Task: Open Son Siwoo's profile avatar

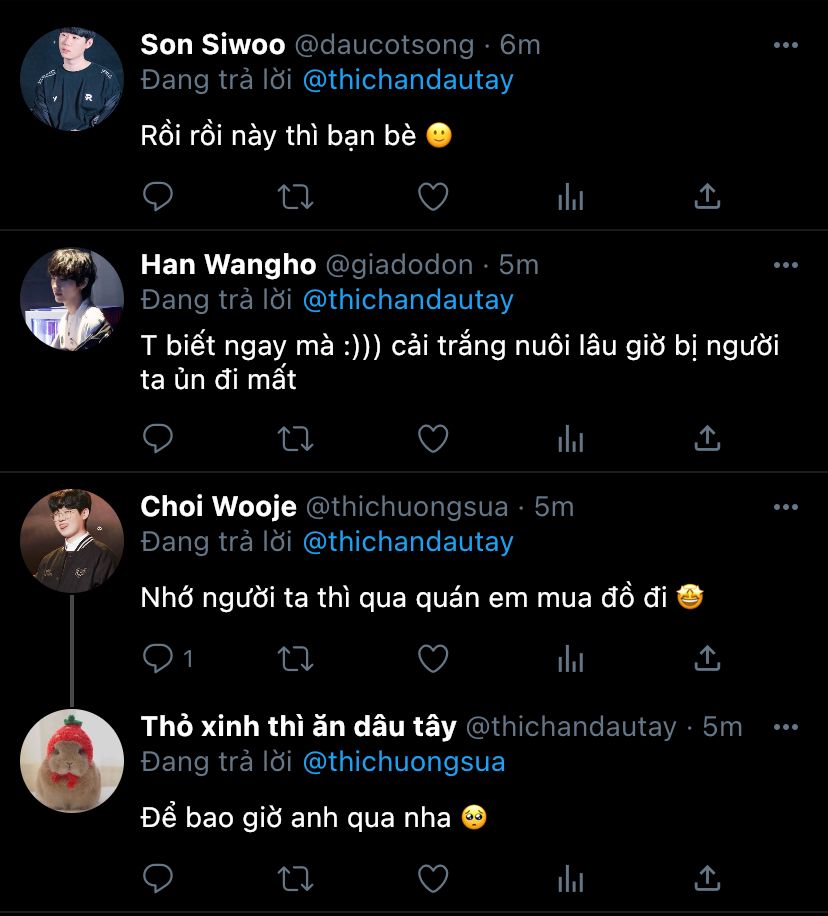Action: pos(71,79)
